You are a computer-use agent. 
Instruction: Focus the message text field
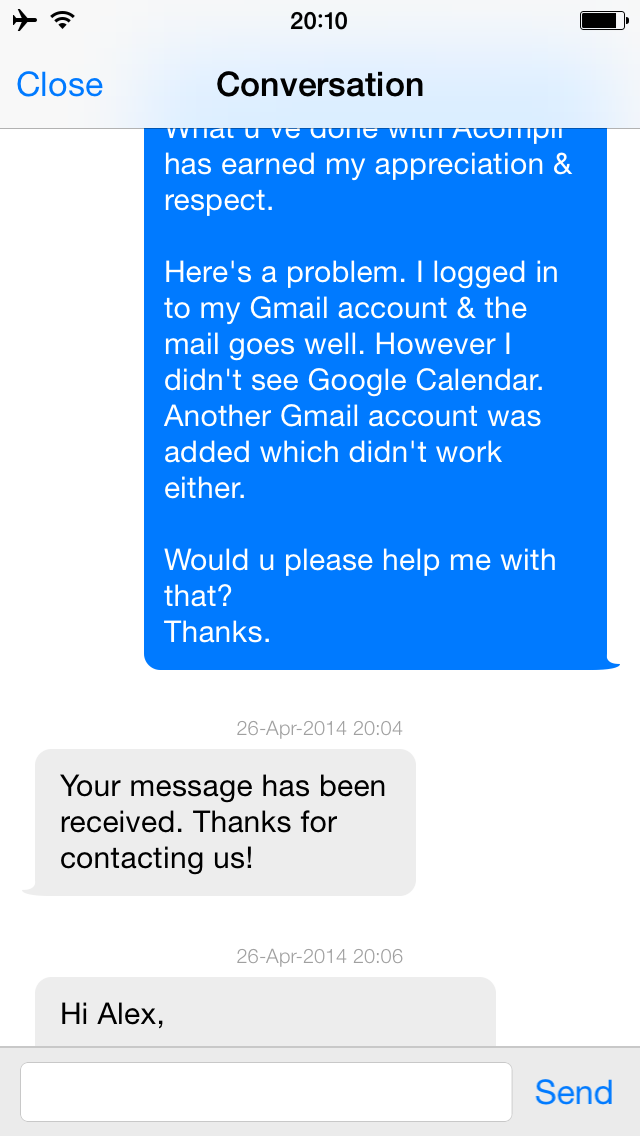tap(266, 1092)
